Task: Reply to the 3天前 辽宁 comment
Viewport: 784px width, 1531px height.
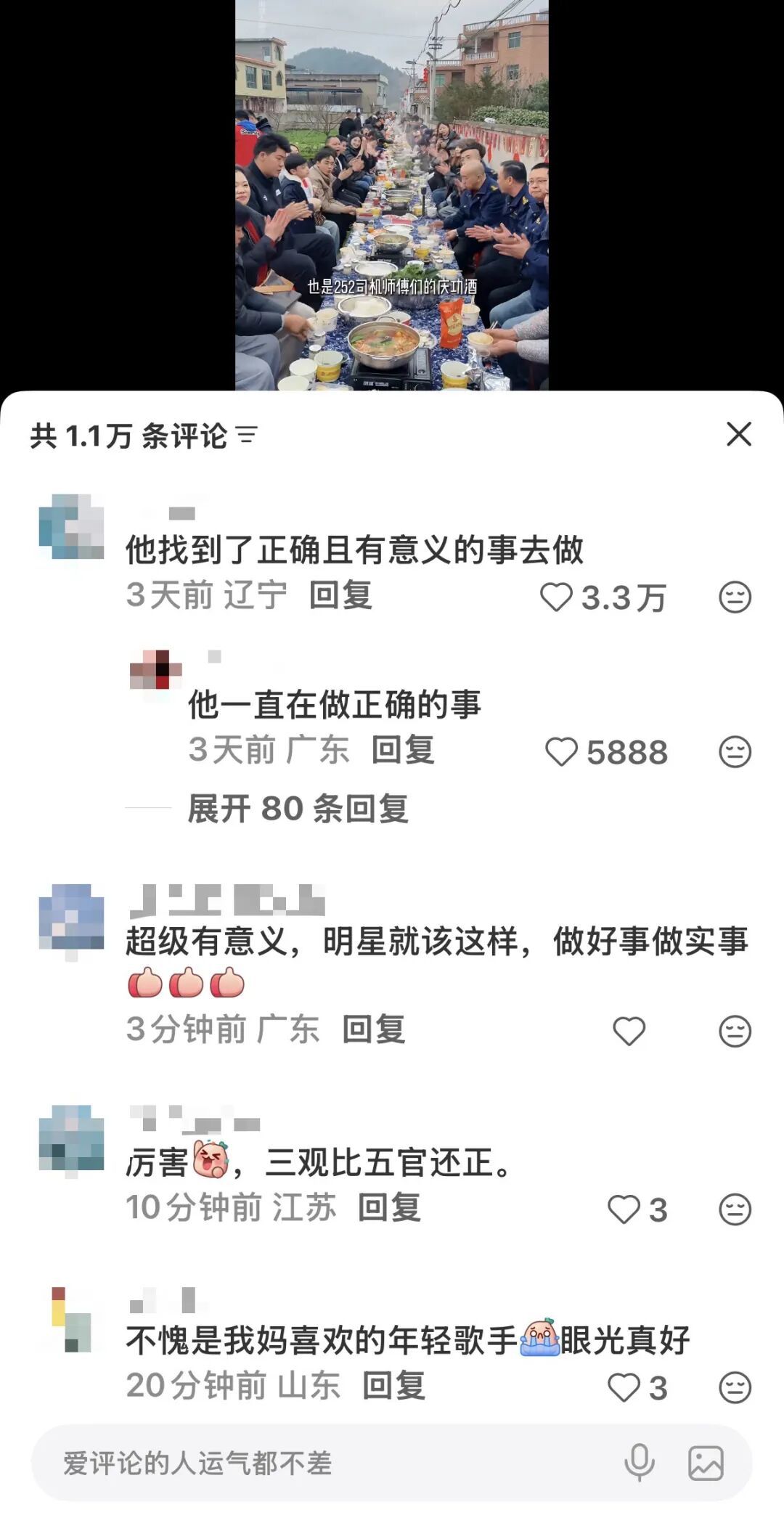Action: tap(340, 595)
